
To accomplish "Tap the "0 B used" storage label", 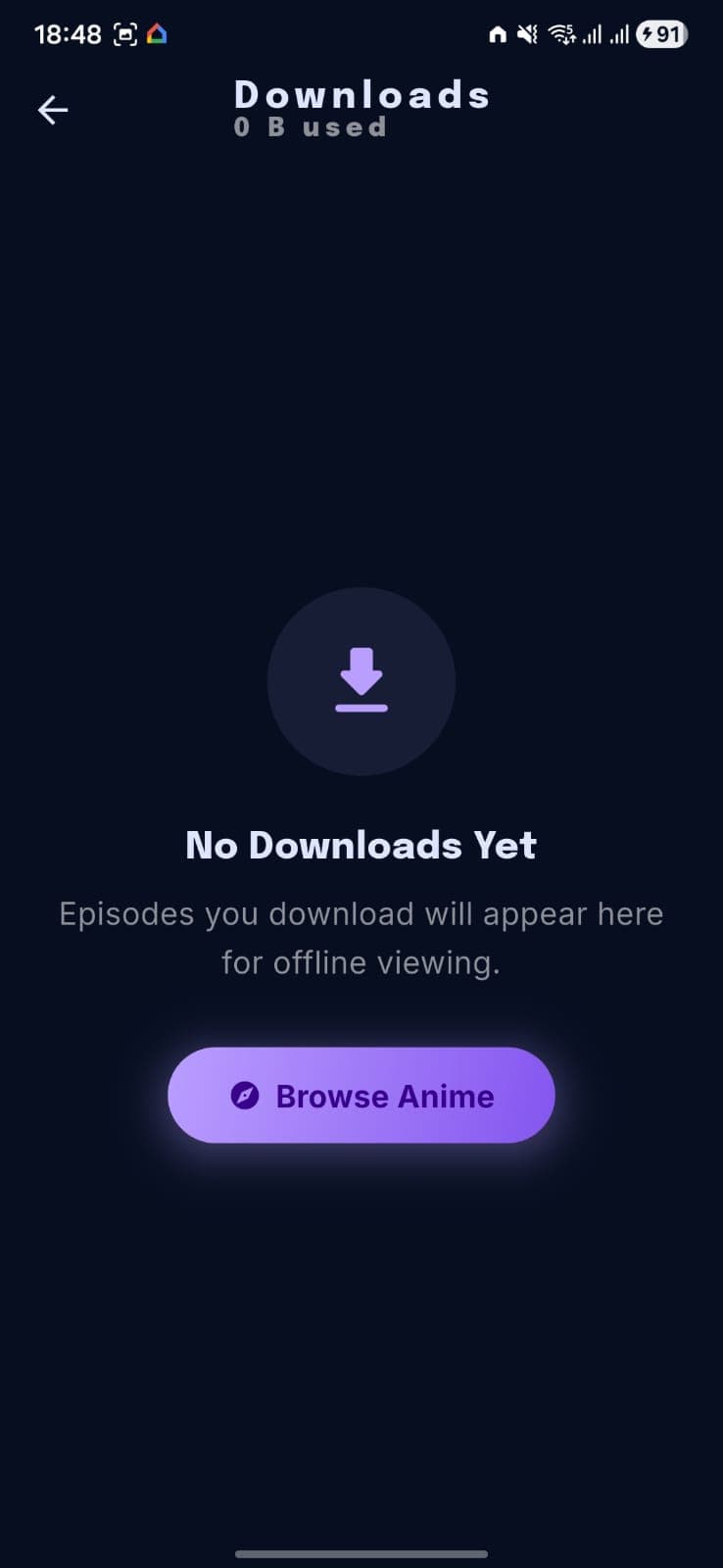I will coord(310,126).
